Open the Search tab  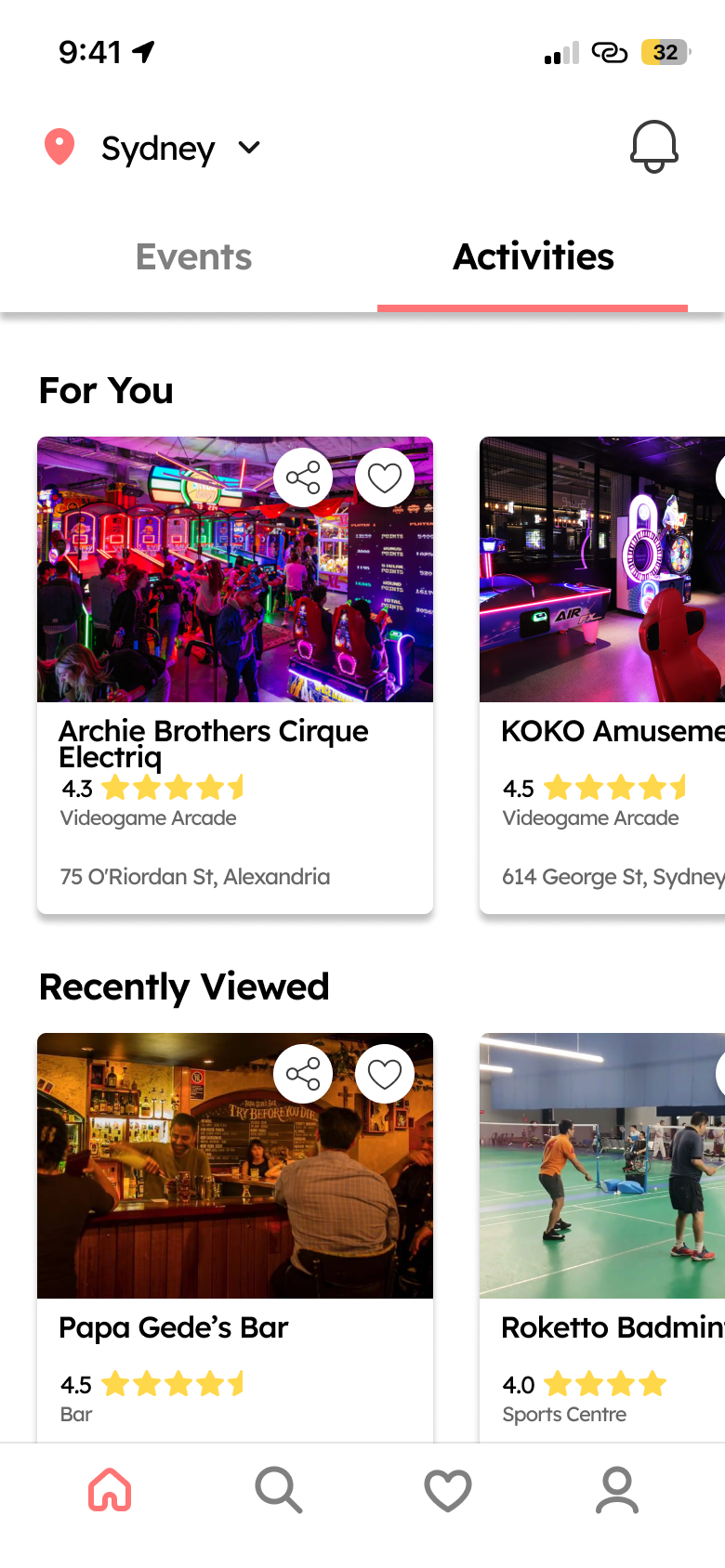(x=278, y=1490)
